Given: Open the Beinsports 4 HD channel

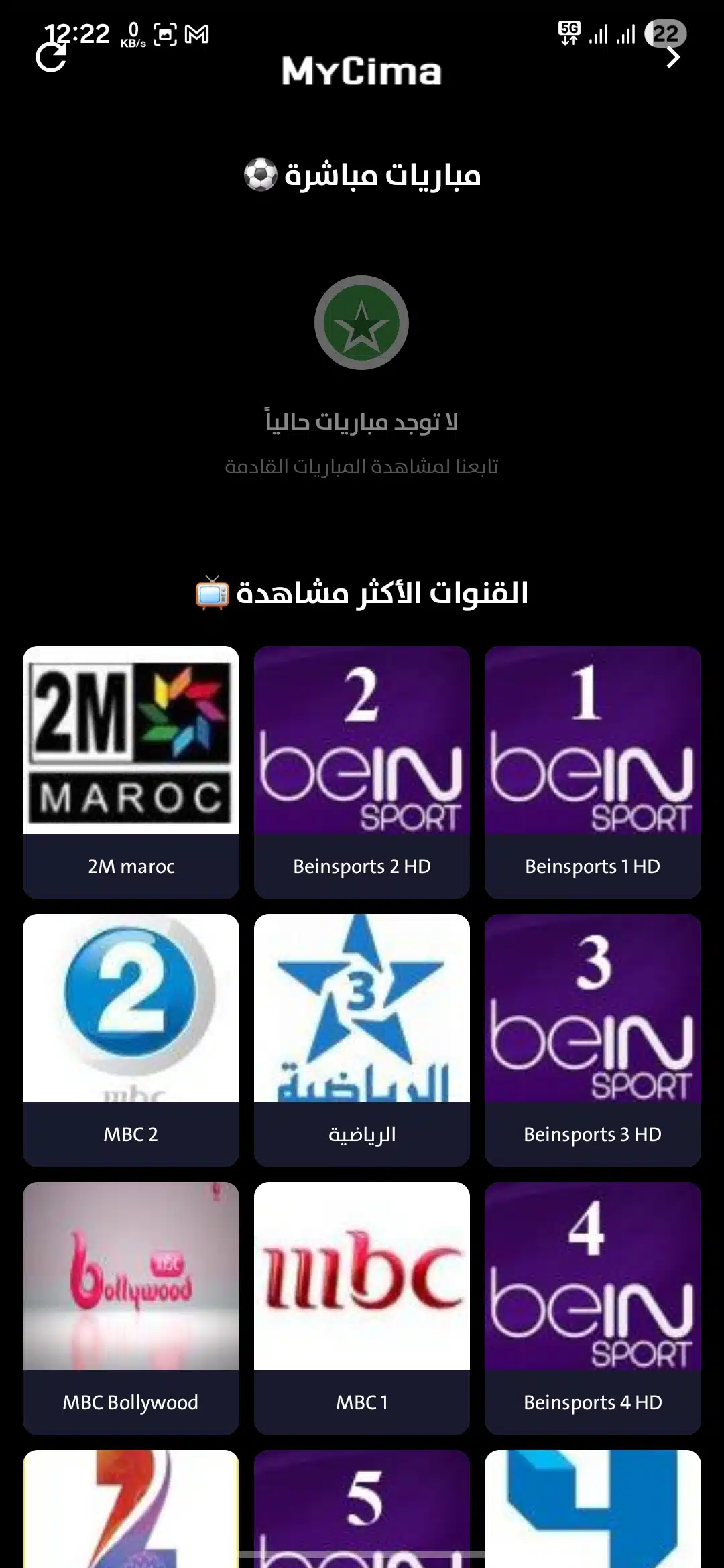Looking at the screenshot, I should tap(593, 1307).
